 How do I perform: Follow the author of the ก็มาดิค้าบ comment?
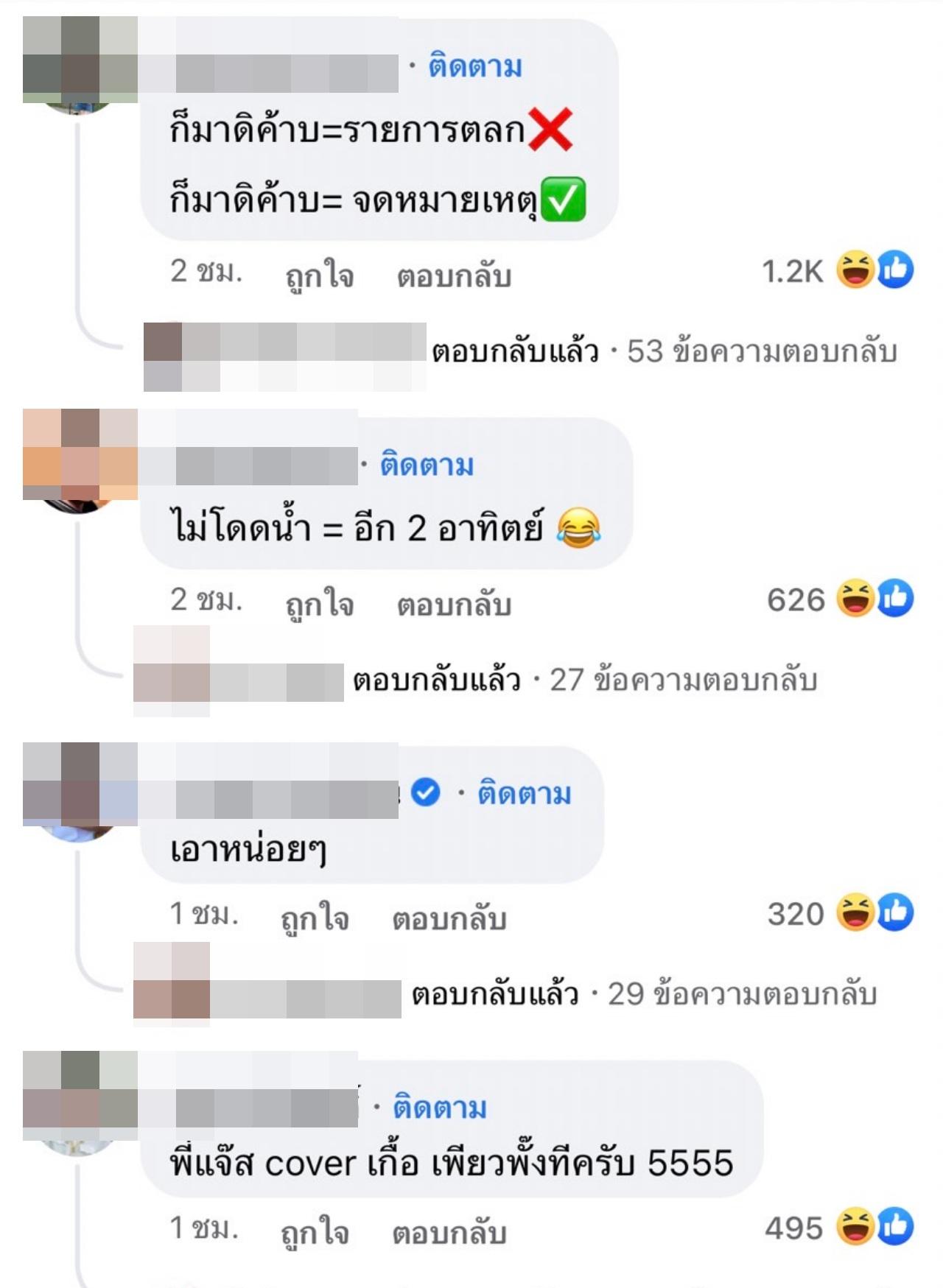[x=475, y=67]
